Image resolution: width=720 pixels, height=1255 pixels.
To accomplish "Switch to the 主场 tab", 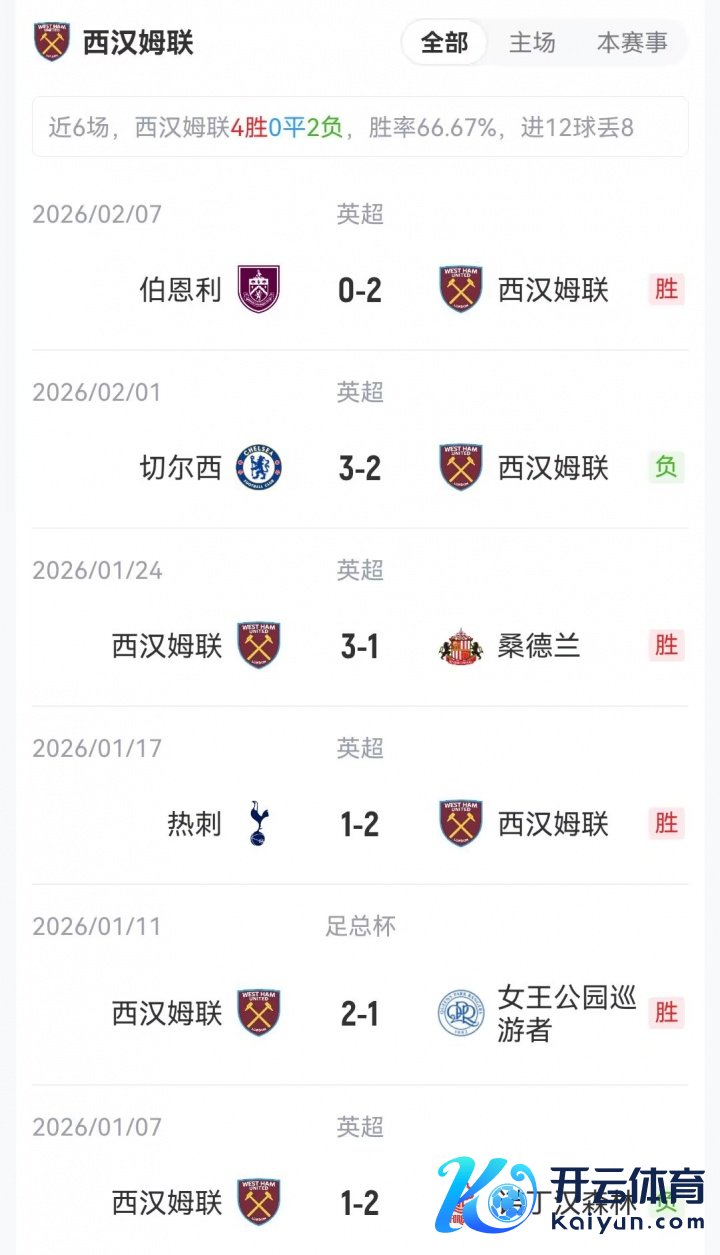I will pos(532,43).
